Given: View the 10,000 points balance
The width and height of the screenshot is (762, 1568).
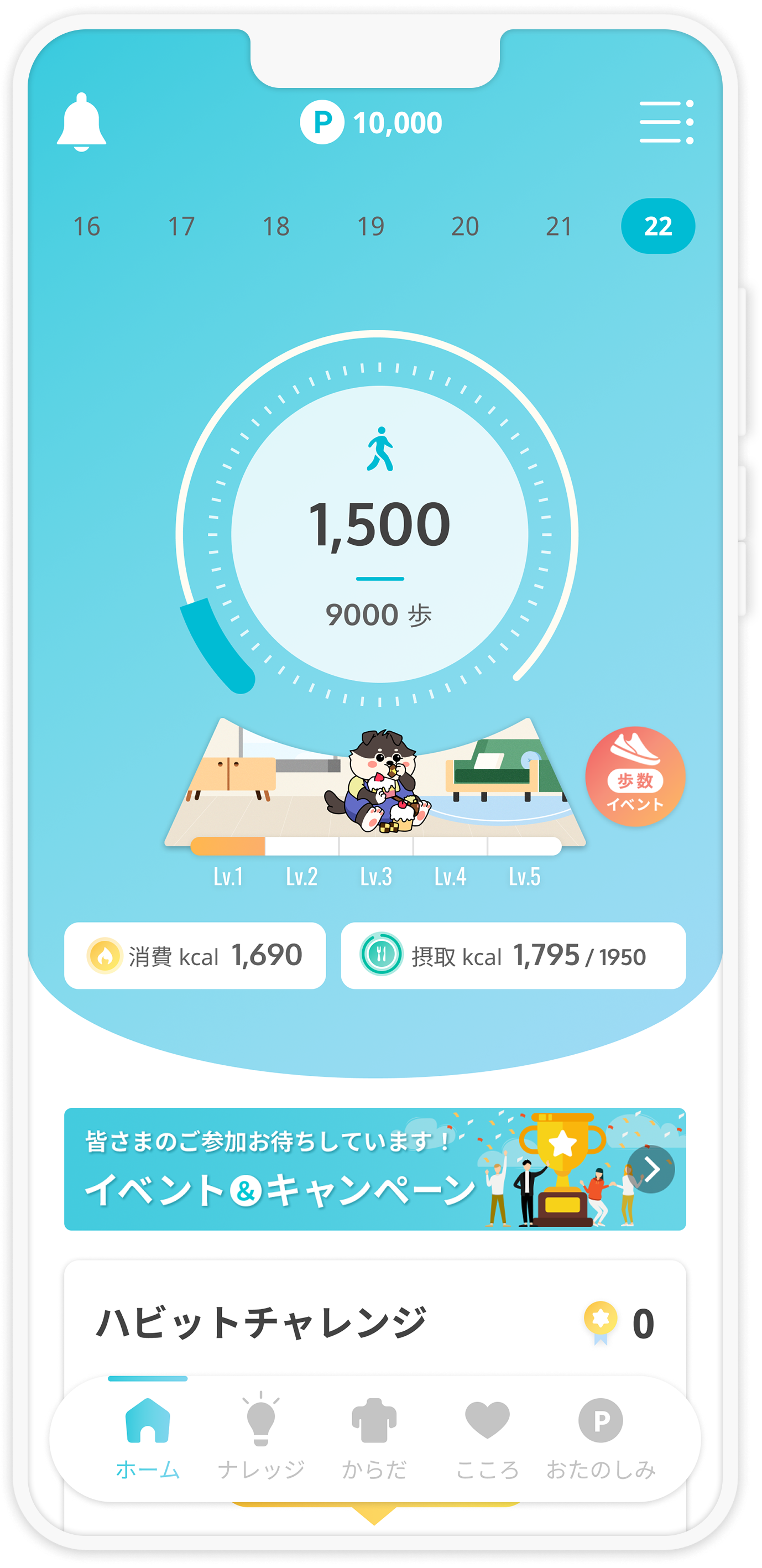Looking at the screenshot, I should (x=371, y=122).
